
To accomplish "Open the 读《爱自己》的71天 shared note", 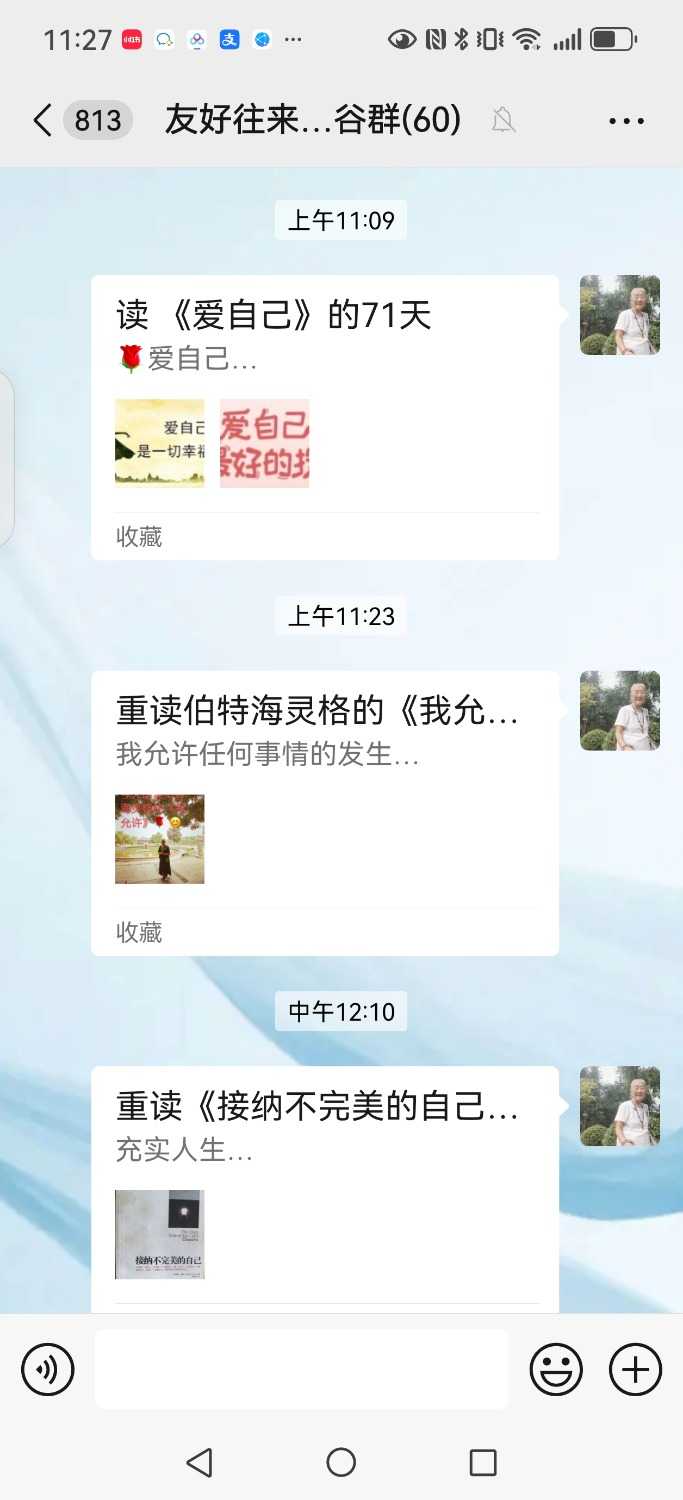I will click(324, 400).
